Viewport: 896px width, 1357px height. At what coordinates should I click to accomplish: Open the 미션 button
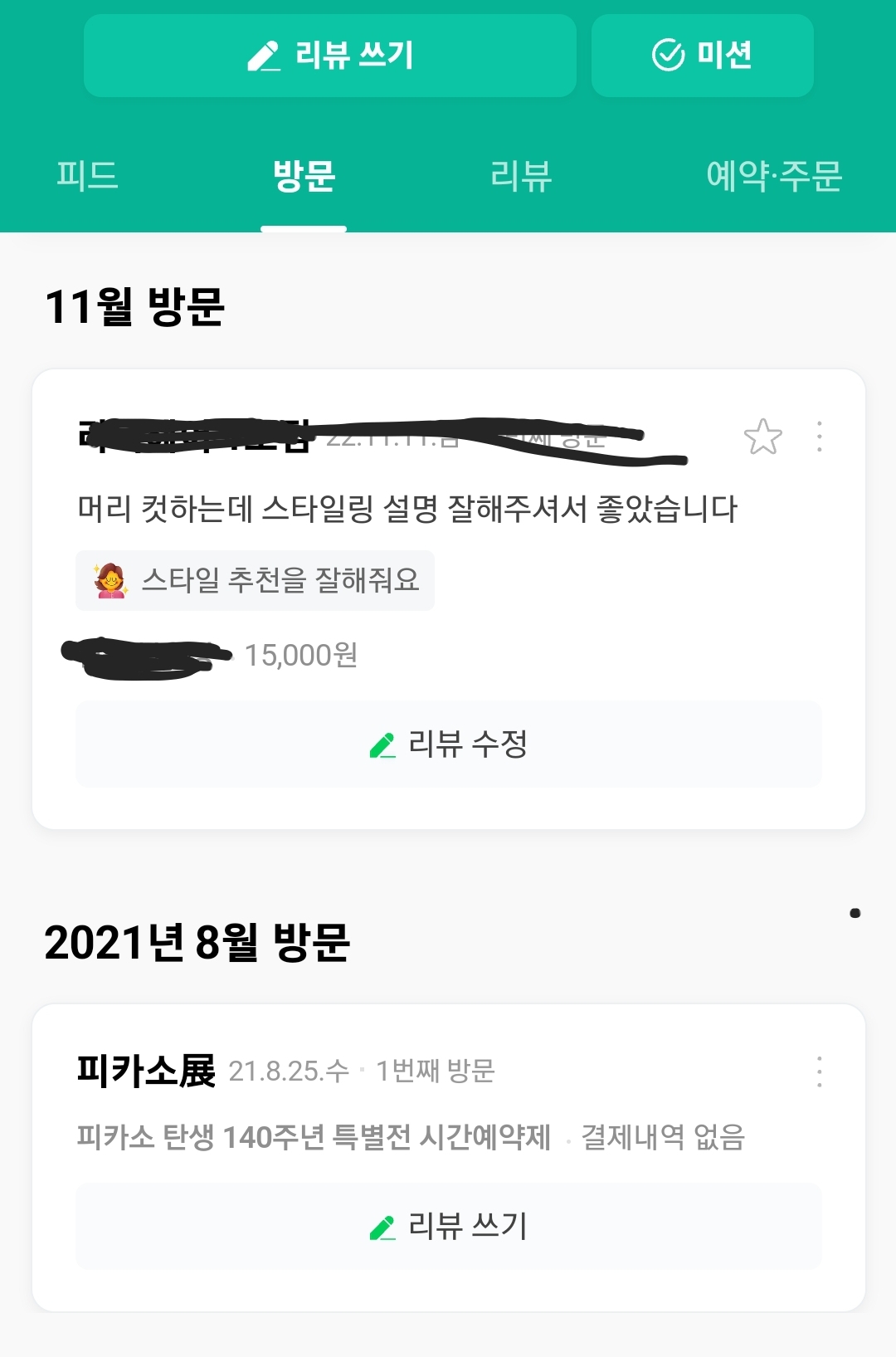(x=702, y=56)
